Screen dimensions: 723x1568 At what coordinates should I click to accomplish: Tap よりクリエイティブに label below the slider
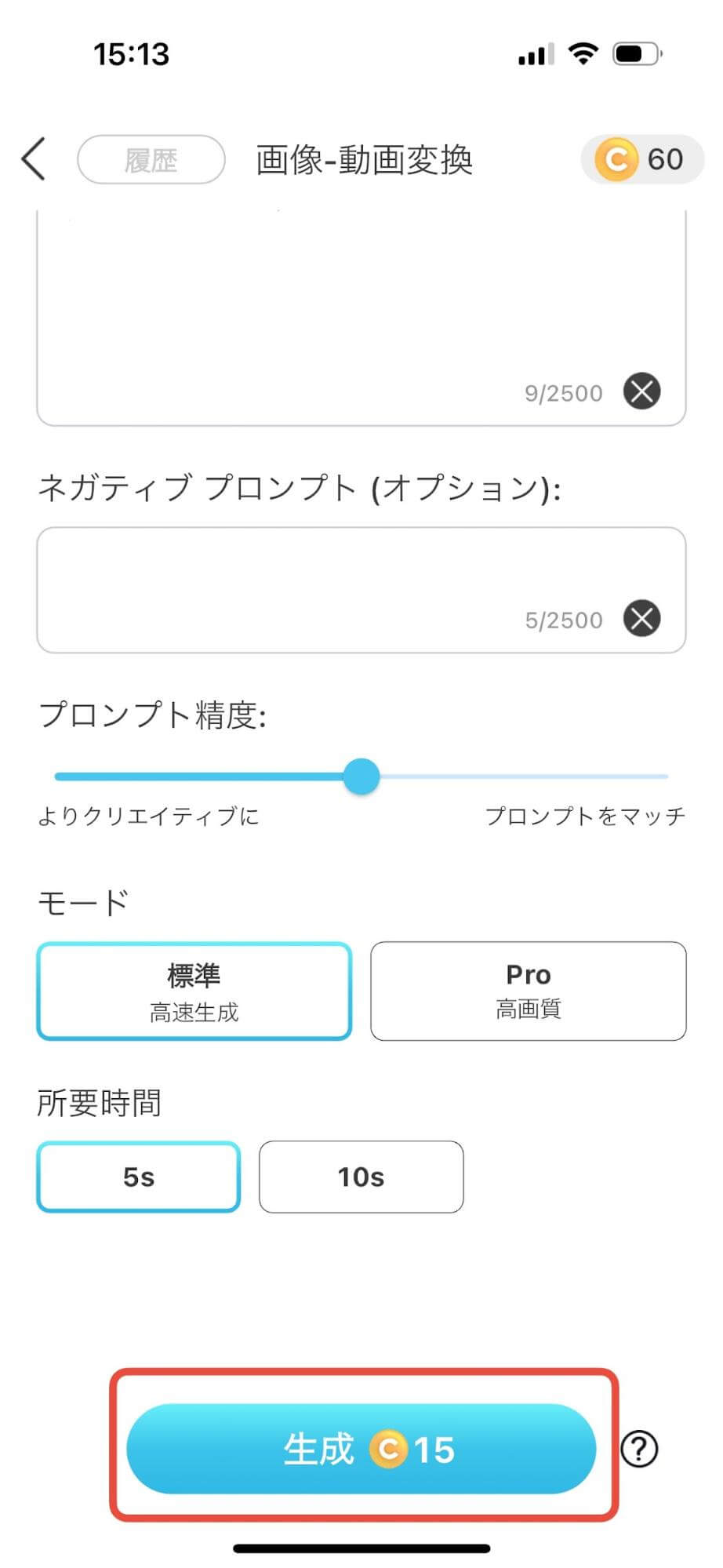149,816
